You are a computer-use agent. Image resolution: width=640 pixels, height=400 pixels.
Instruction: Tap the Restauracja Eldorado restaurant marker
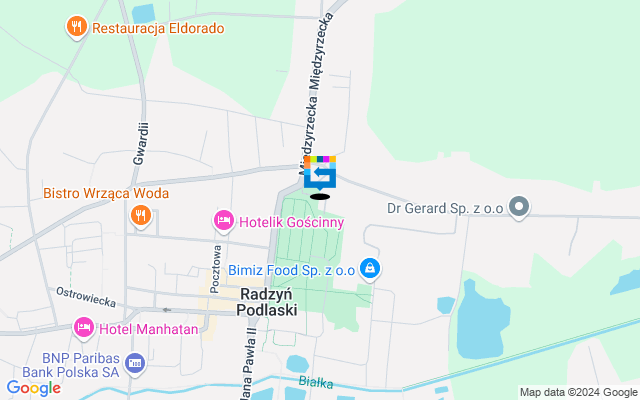point(77,28)
